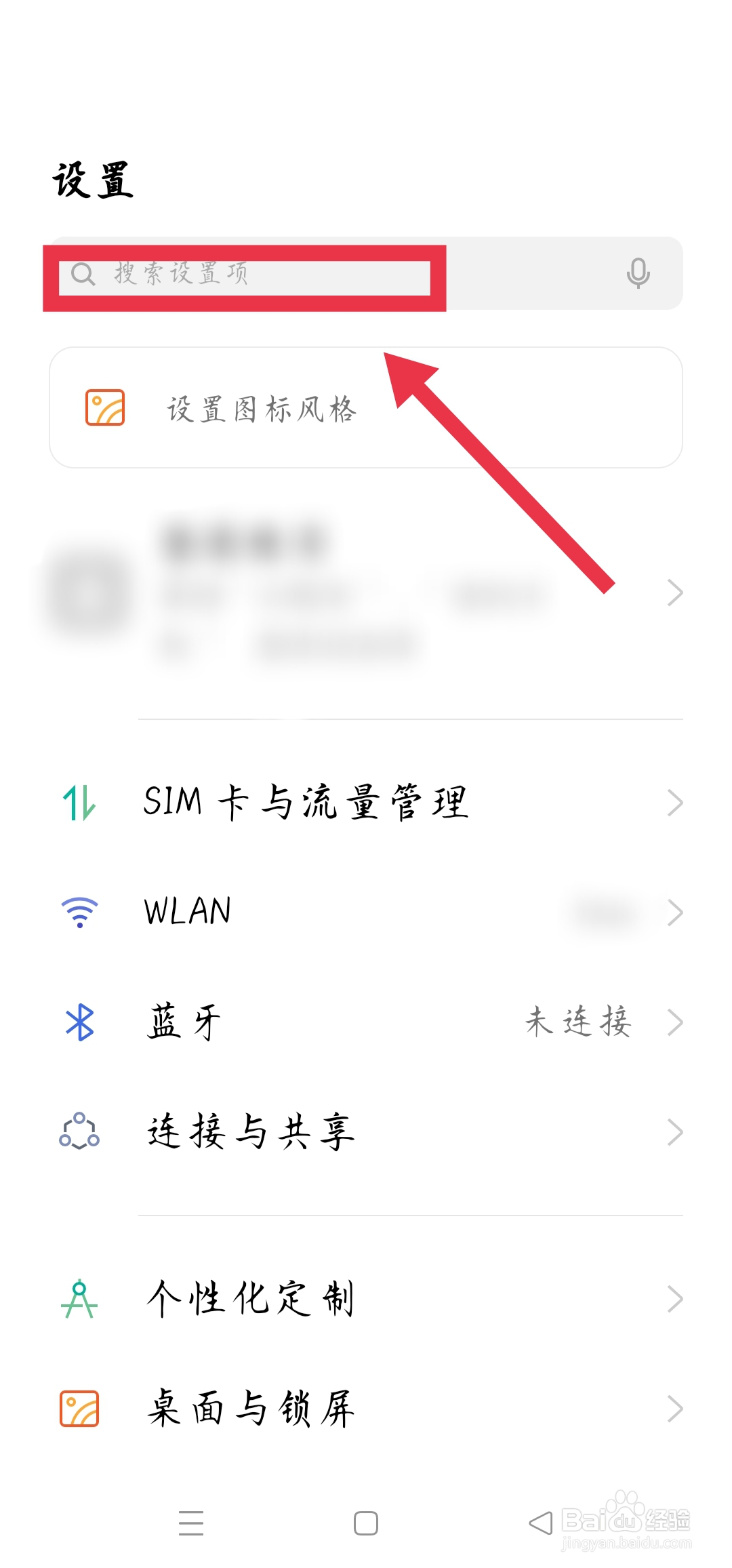This screenshot has height=1568, width=732.
Task: Select the SIM card and data management icon
Action: (x=79, y=803)
